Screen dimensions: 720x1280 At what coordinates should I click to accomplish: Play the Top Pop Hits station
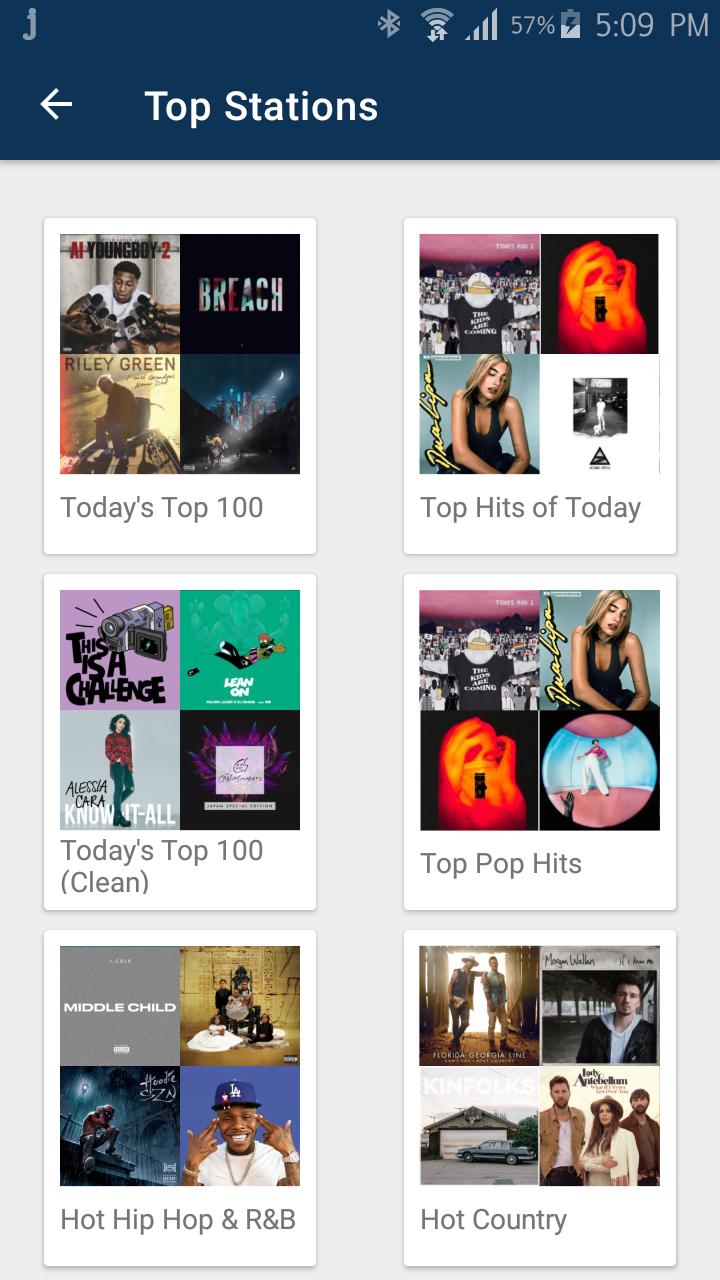click(x=540, y=740)
